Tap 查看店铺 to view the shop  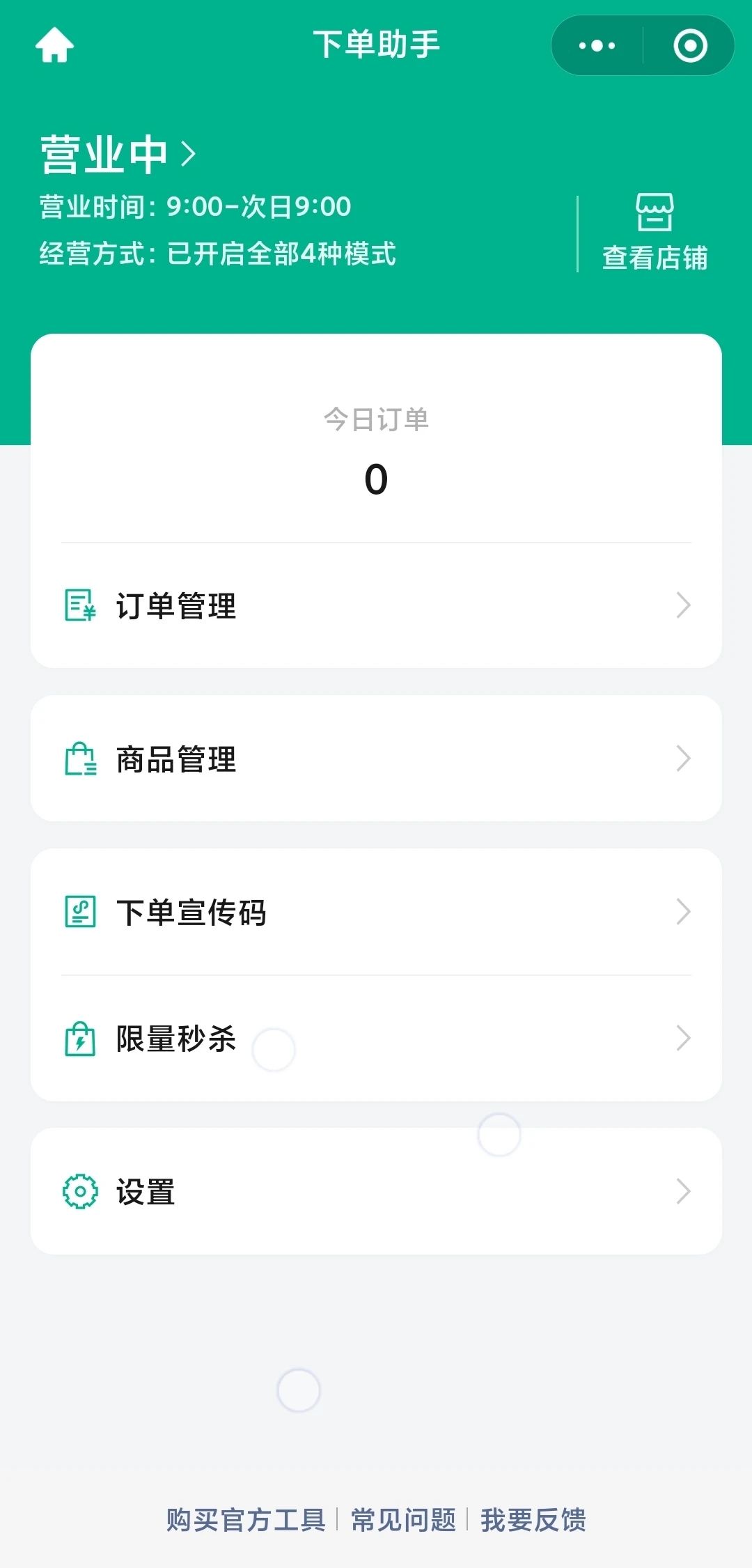click(655, 233)
